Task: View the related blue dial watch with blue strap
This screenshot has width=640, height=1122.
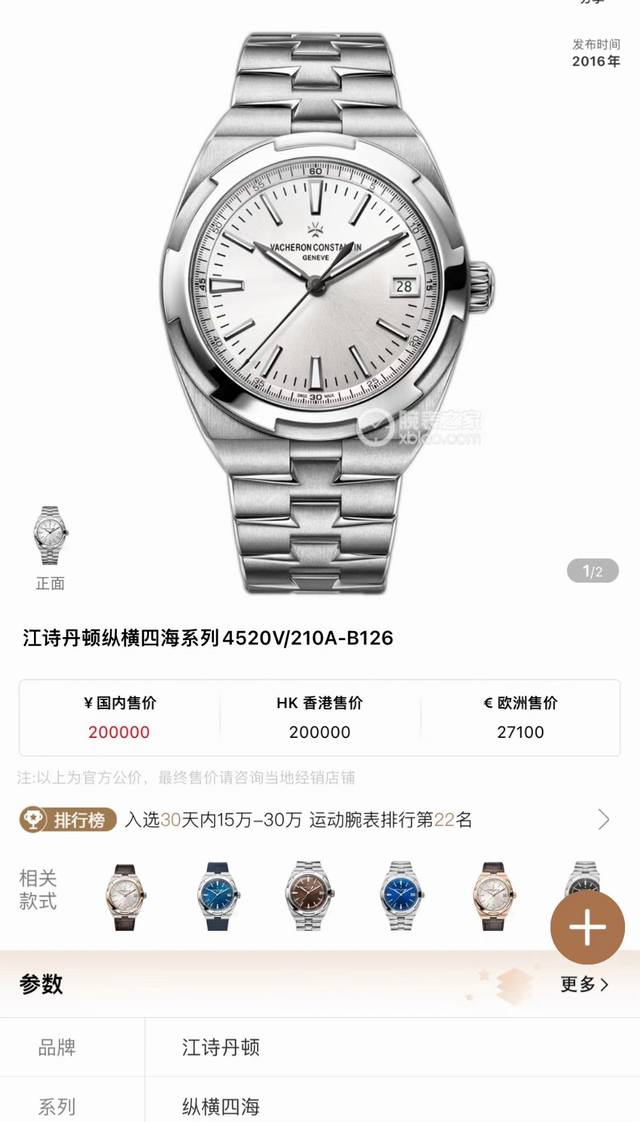Action: (218, 896)
